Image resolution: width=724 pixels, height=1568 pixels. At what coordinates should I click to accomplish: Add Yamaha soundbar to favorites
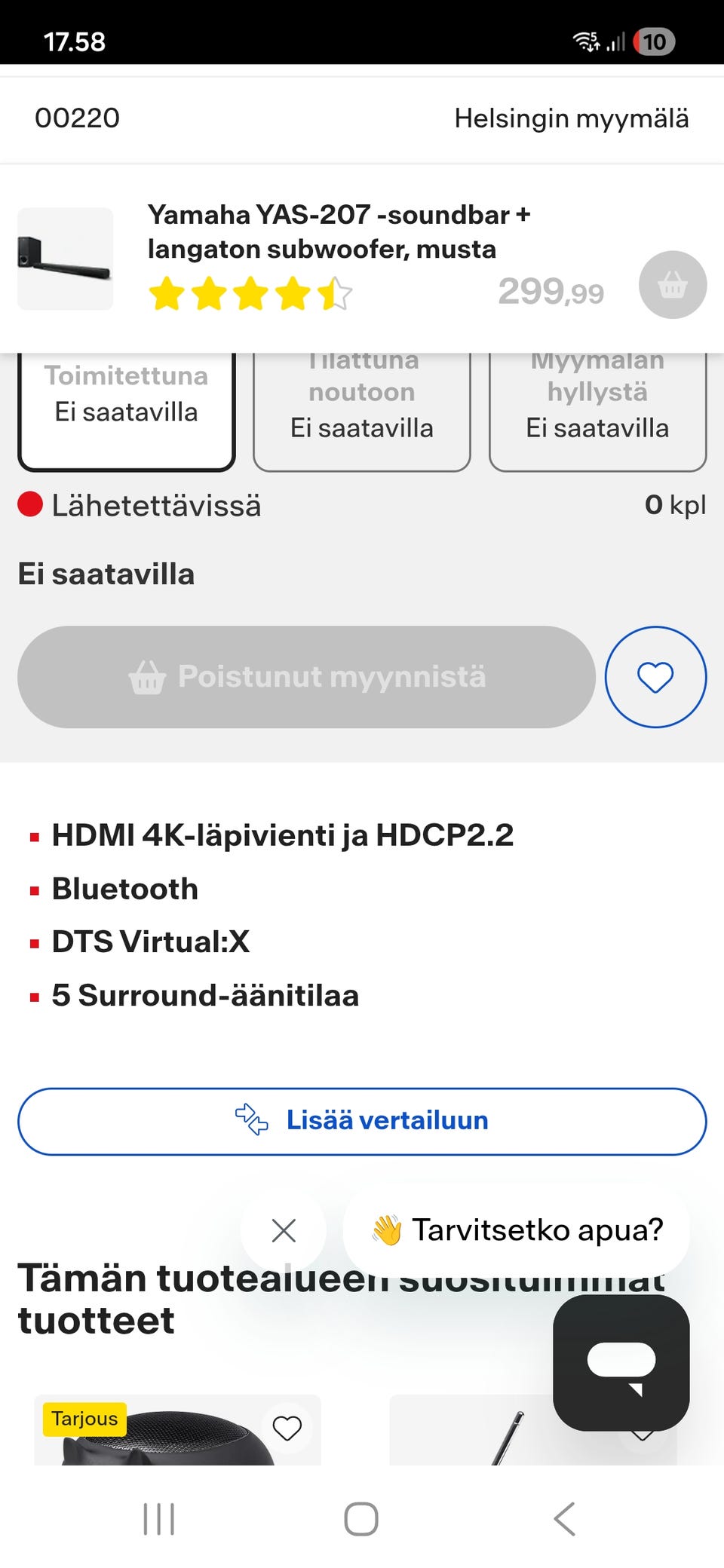[655, 677]
